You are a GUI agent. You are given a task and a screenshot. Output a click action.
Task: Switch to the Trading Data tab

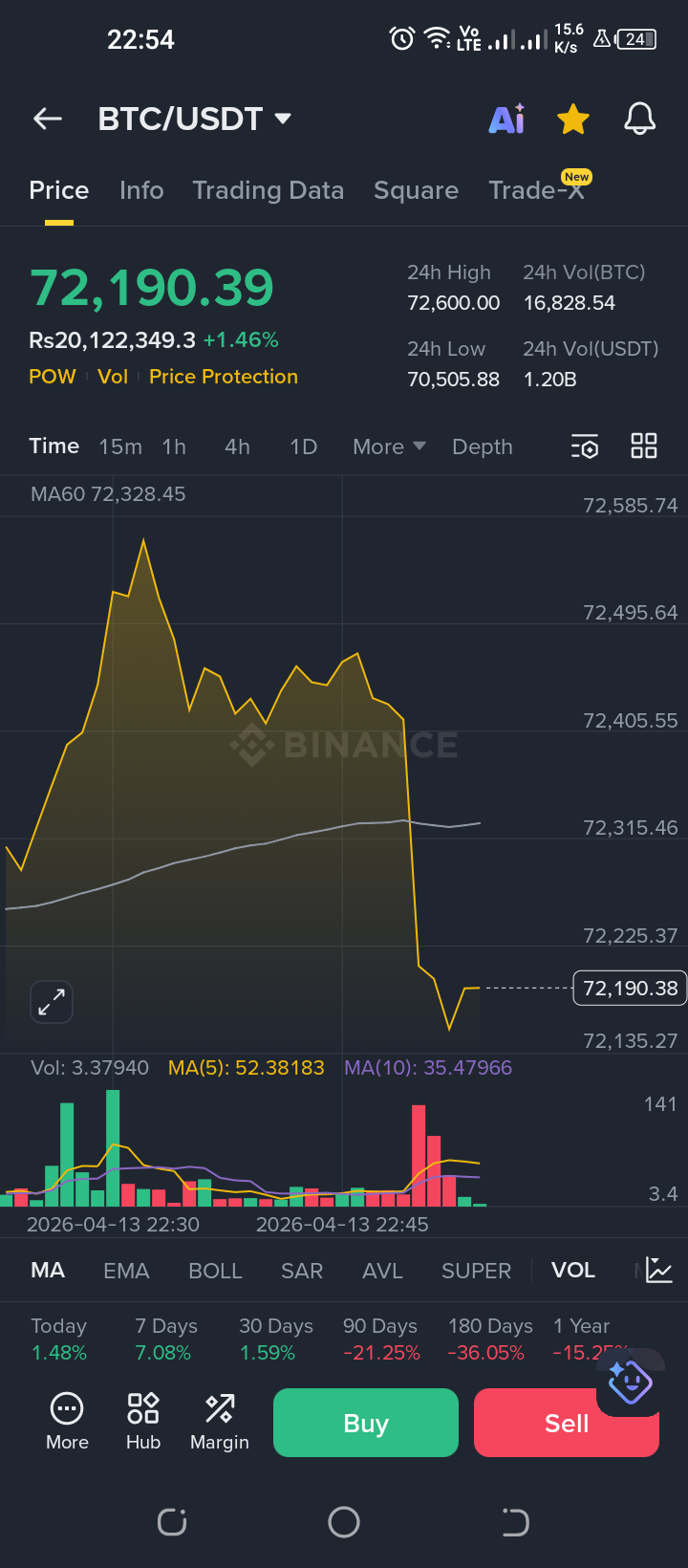[x=268, y=190]
